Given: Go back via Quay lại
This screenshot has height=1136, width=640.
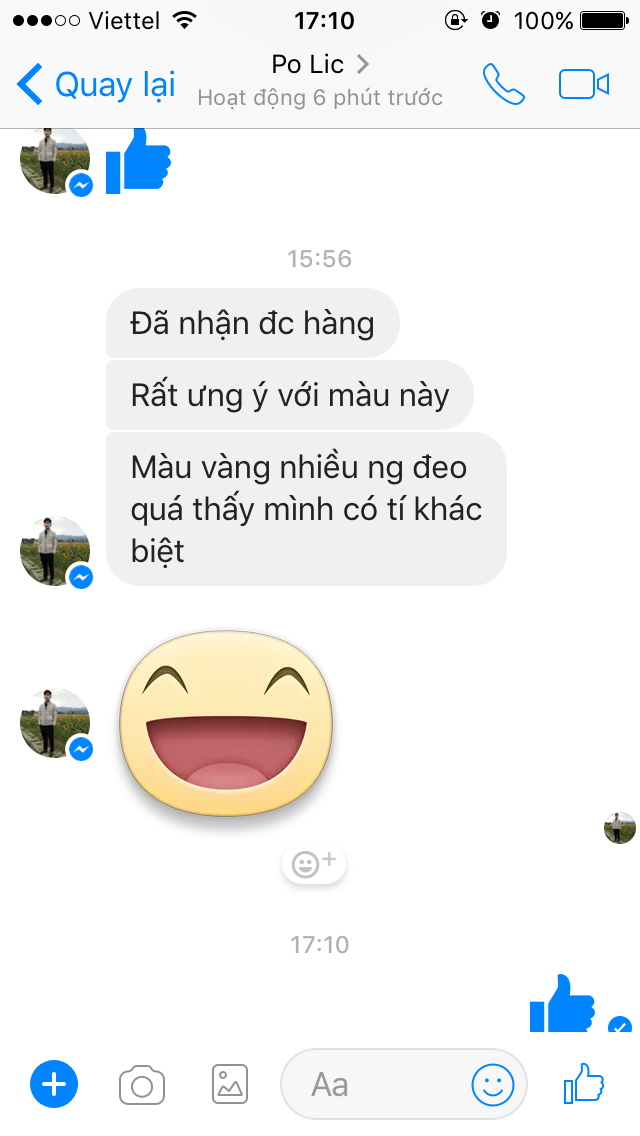Looking at the screenshot, I should [97, 85].
